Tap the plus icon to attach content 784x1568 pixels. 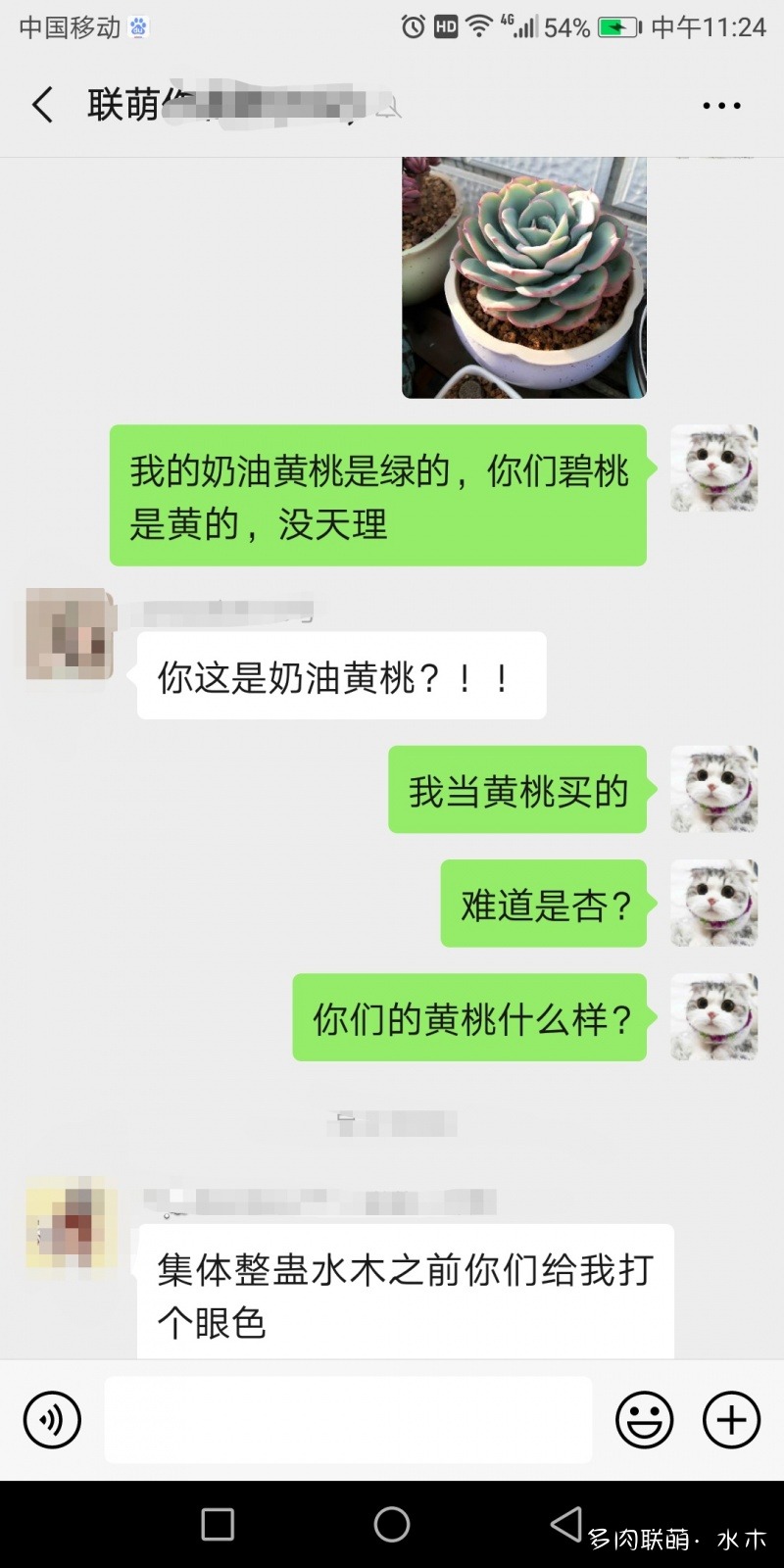point(728,1419)
